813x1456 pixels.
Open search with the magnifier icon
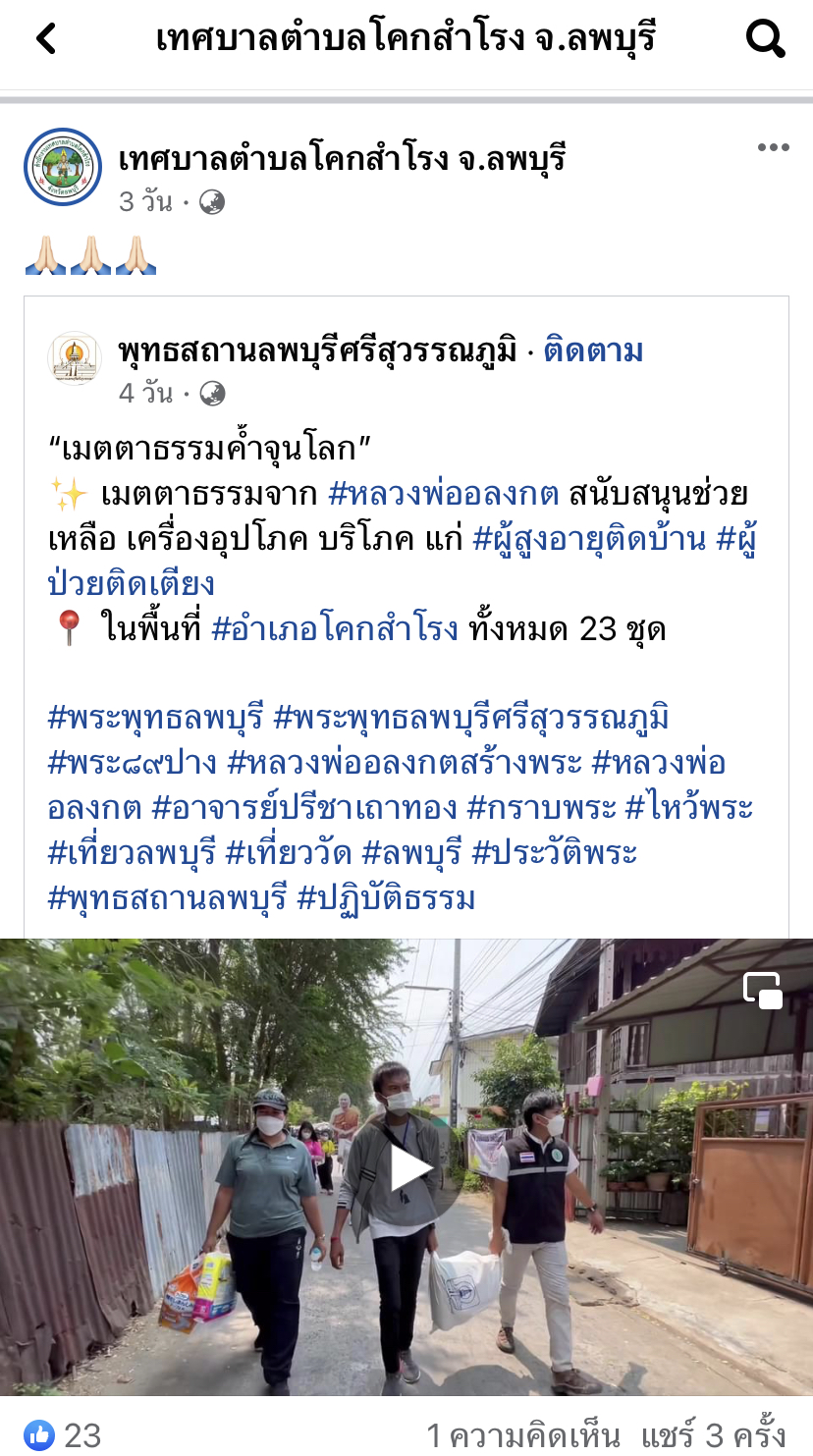765,39
